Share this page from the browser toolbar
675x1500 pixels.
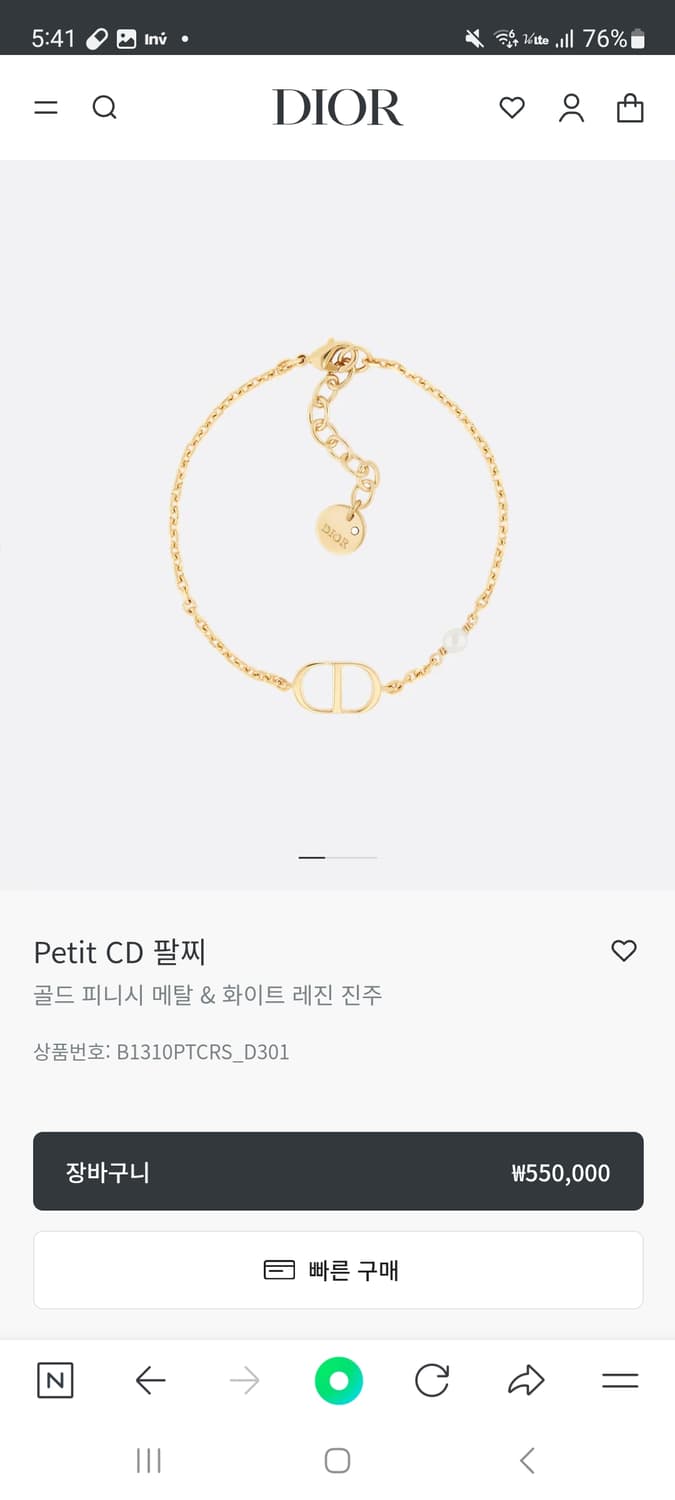coord(526,1381)
